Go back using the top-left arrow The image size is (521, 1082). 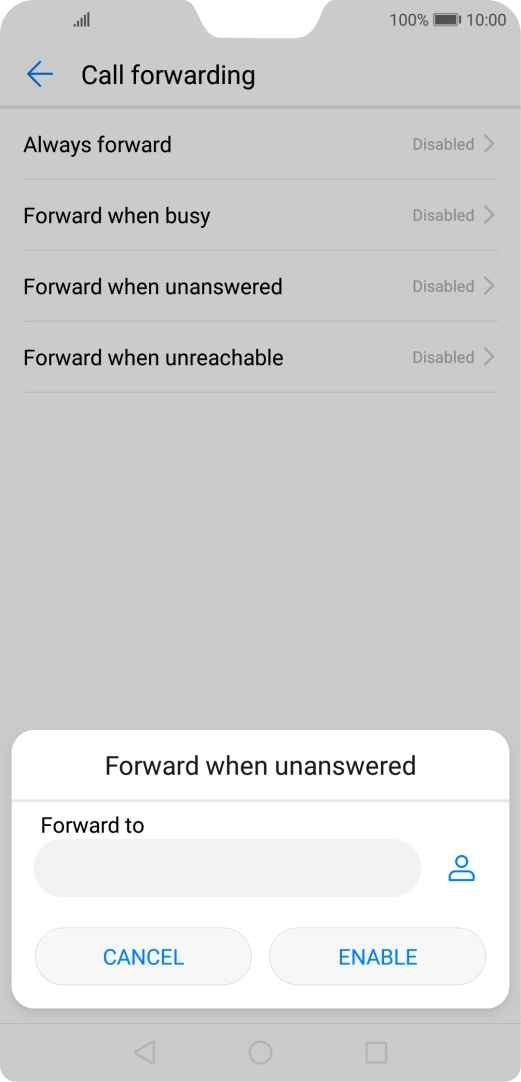pos(39,74)
